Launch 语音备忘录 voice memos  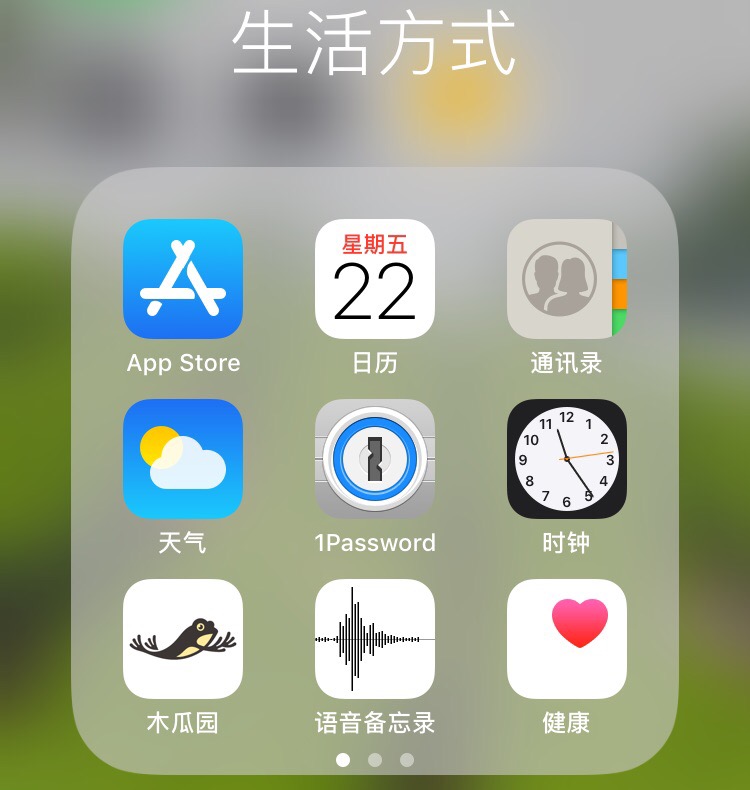(x=375, y=639)
